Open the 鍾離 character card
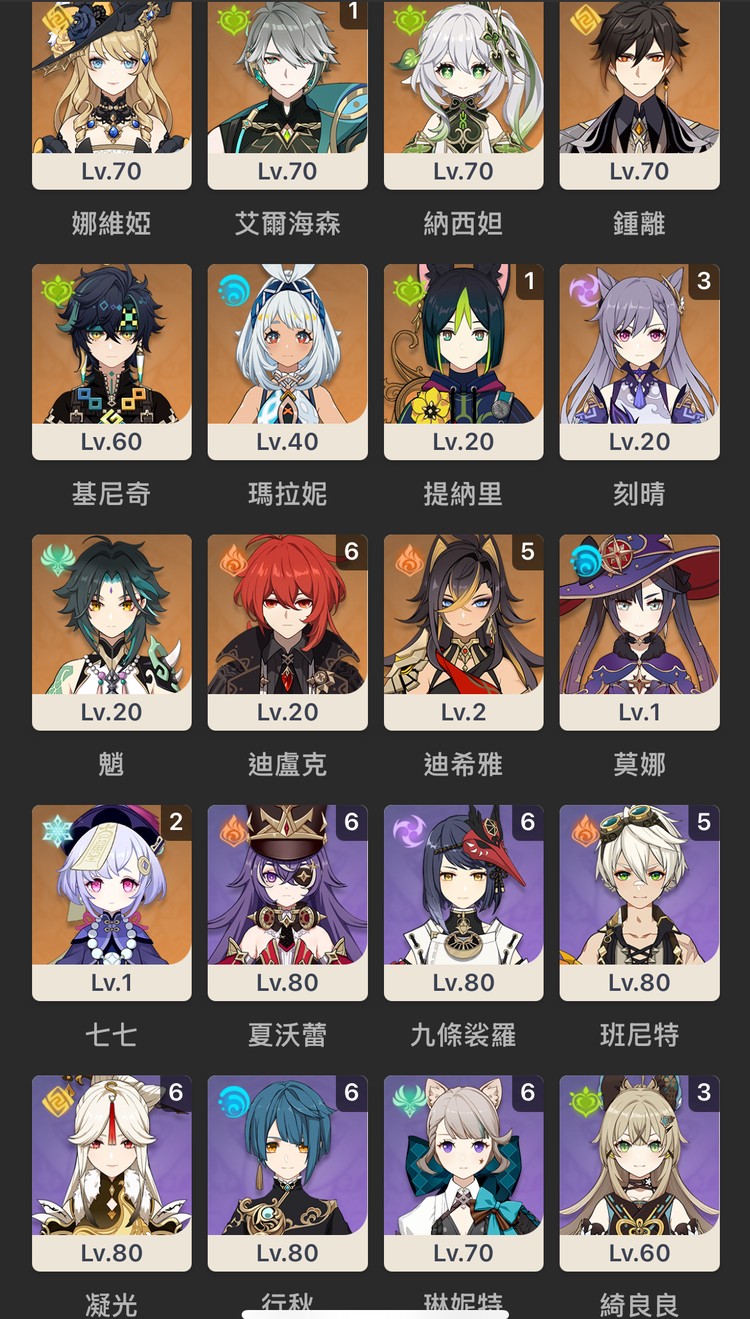 pos(639,90)
